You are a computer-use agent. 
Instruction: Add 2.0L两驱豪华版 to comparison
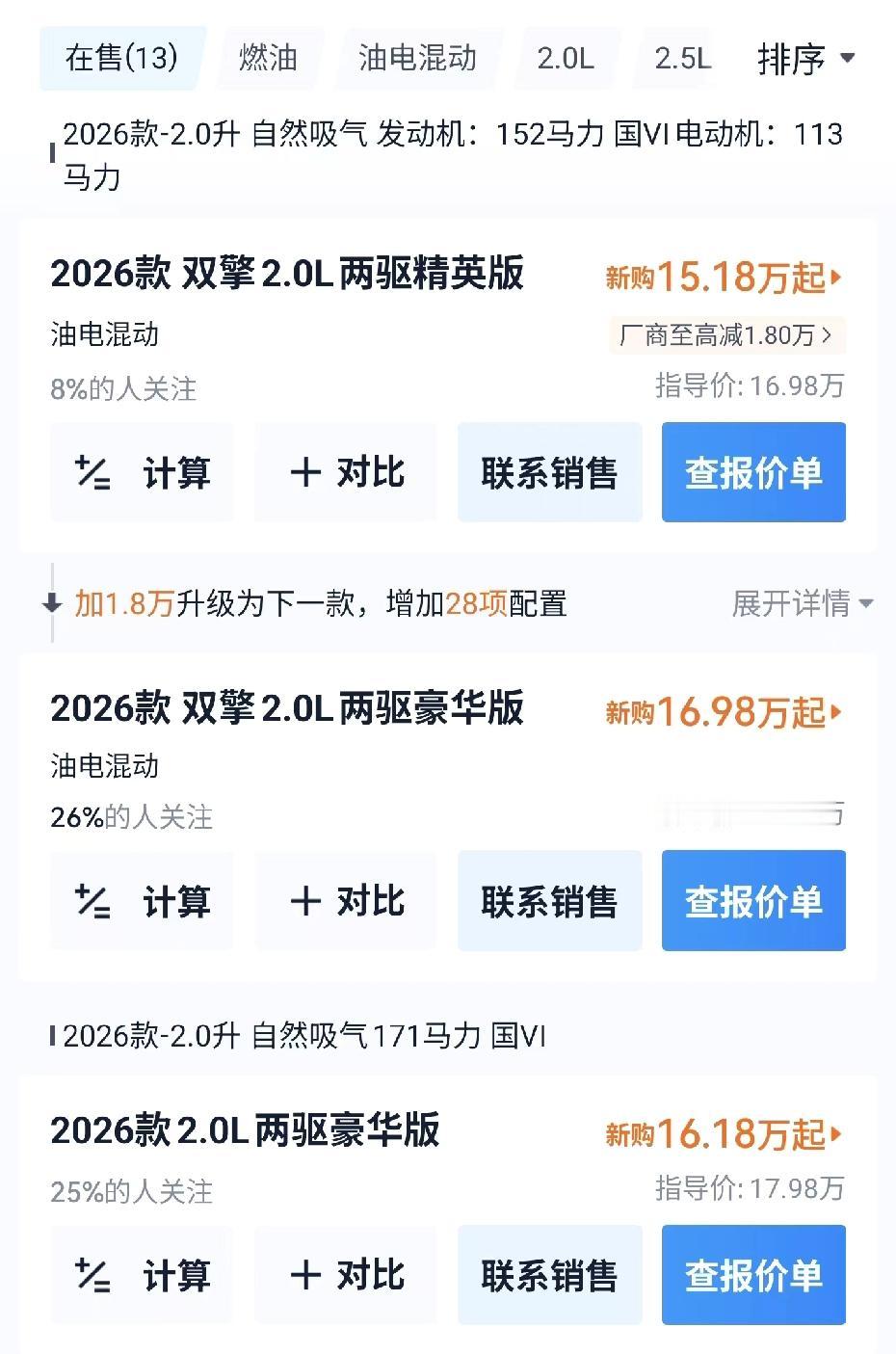[345, 1275]
